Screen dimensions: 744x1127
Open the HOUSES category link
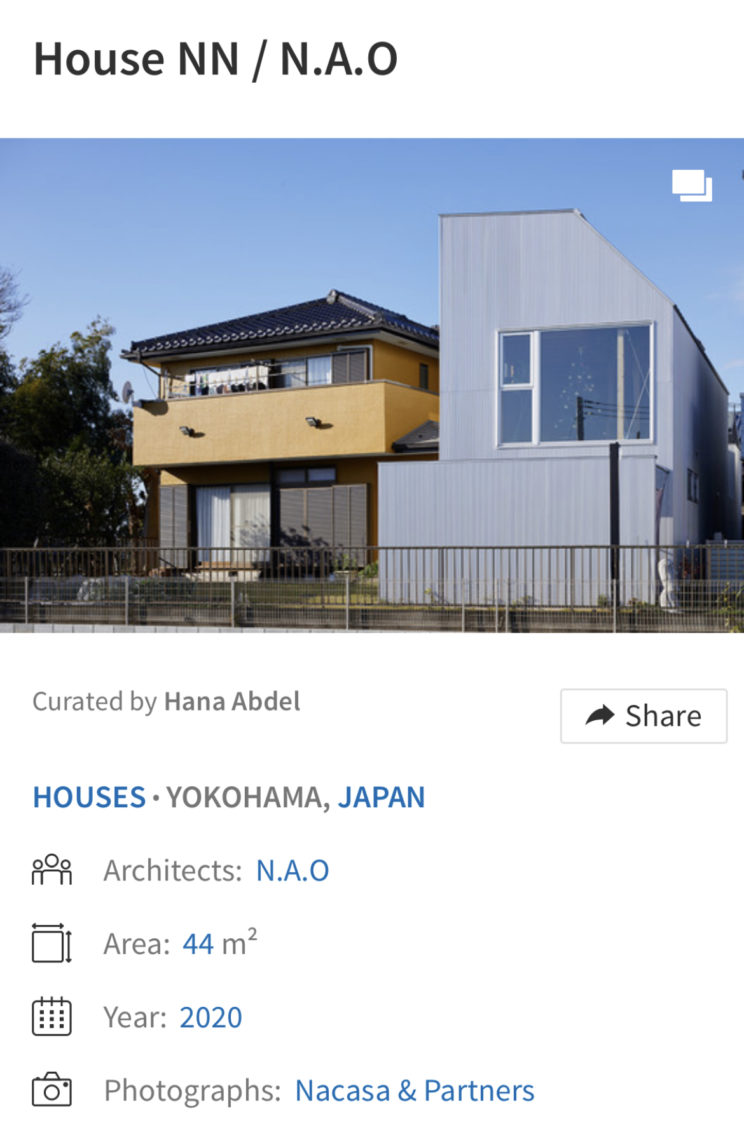89,797
